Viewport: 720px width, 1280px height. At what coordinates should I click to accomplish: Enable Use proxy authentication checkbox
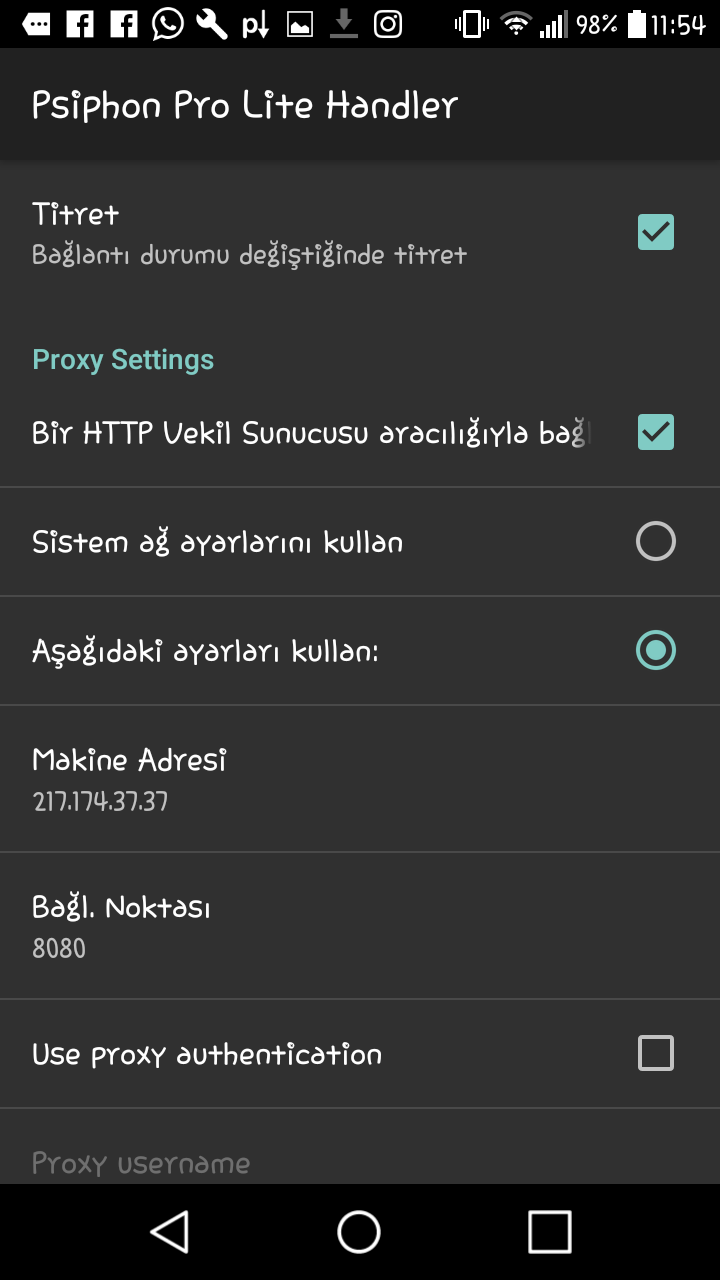(655, 1053)
